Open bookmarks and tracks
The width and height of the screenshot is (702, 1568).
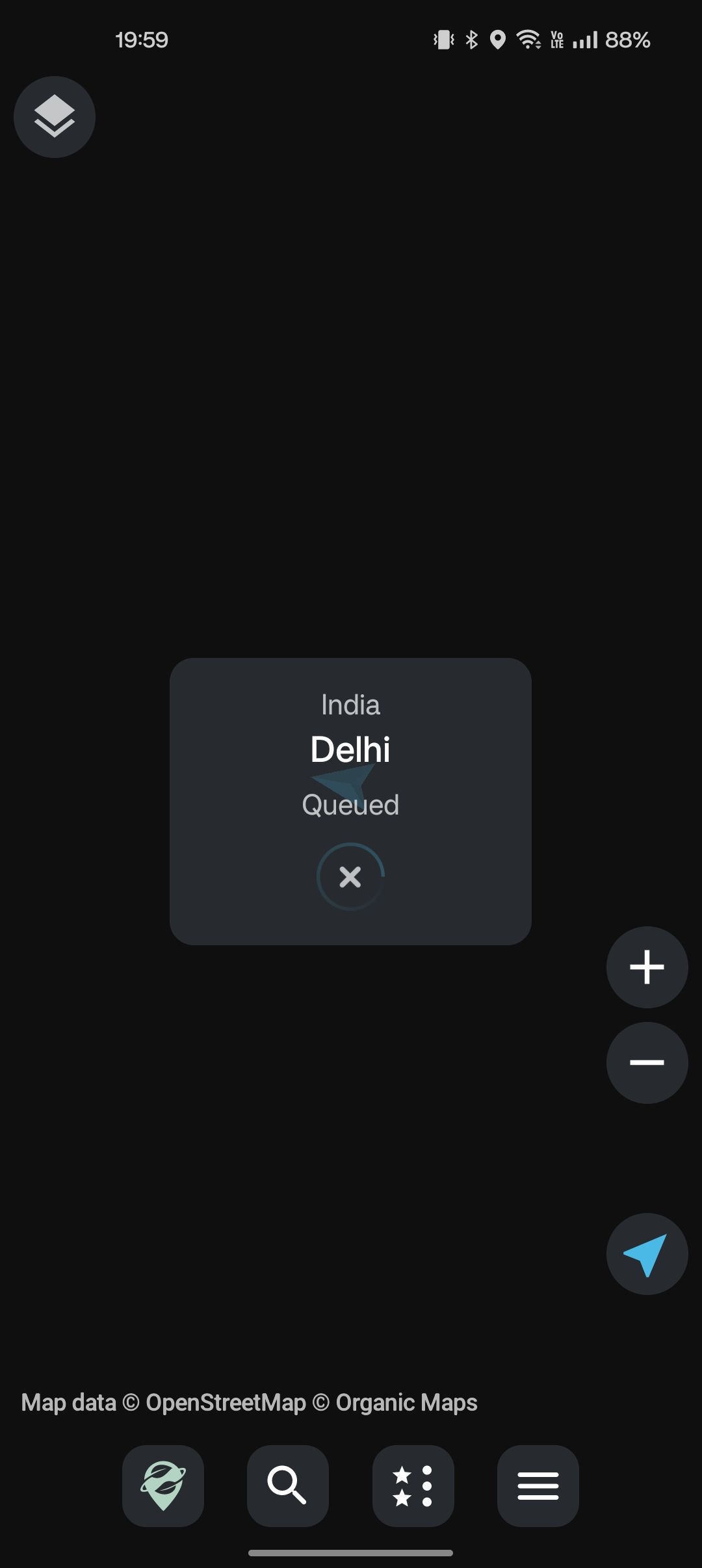[413, 1486]
